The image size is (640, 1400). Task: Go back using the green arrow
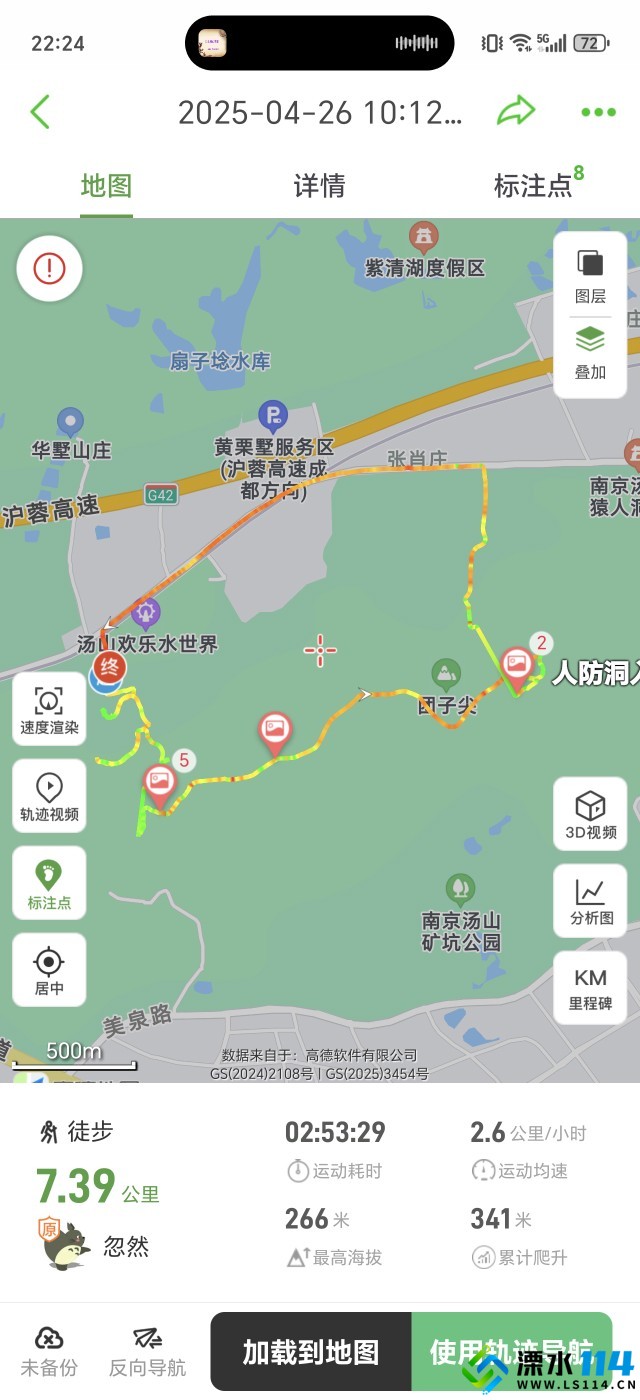(40, 112)
